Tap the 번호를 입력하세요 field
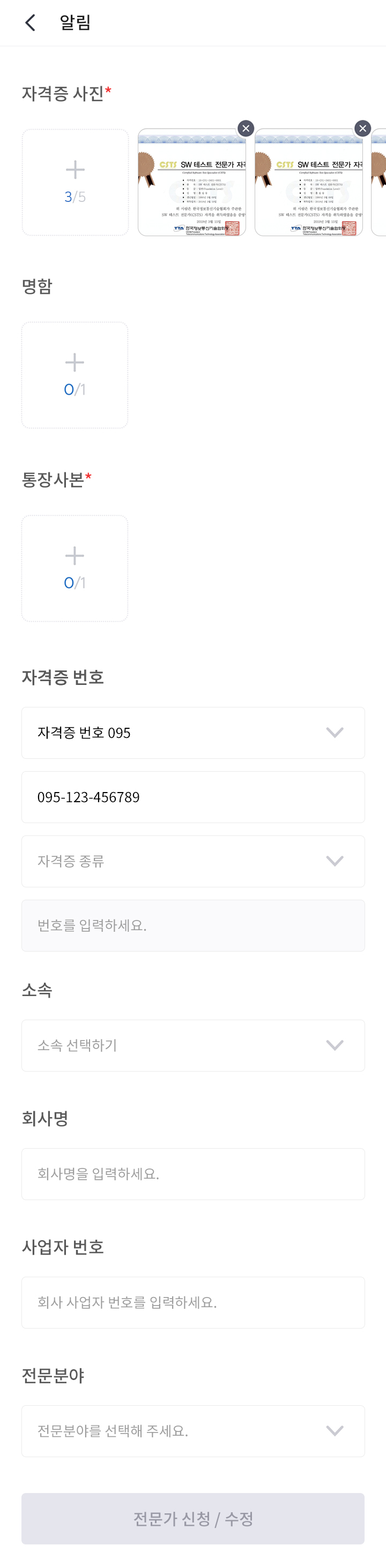Viewport: 386px width, 1568px height. click(192, 925)
